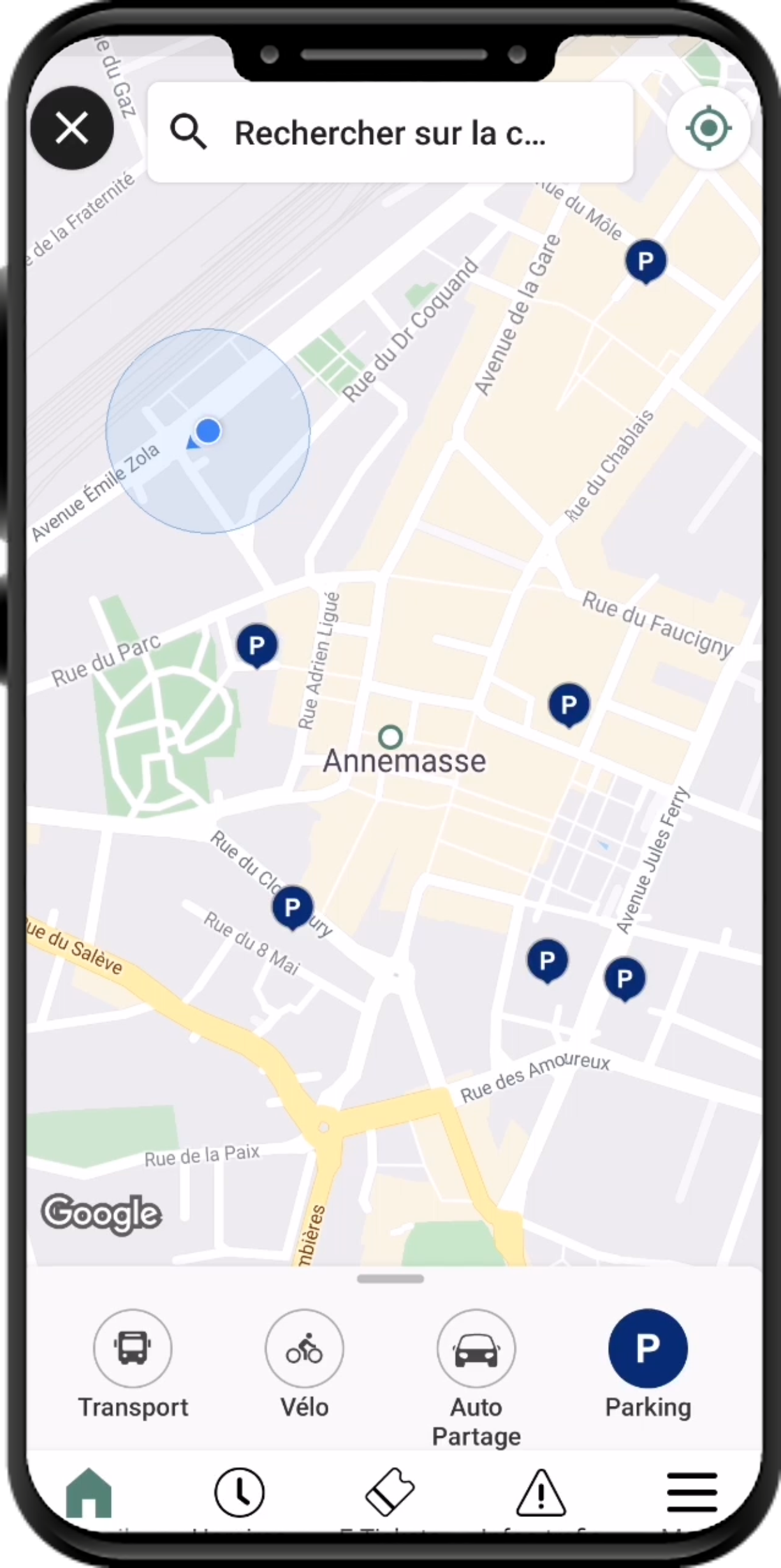The image size is (781, 1568).
Task: Open the traffic alerts warning tab
Action: pos(541,1492)
